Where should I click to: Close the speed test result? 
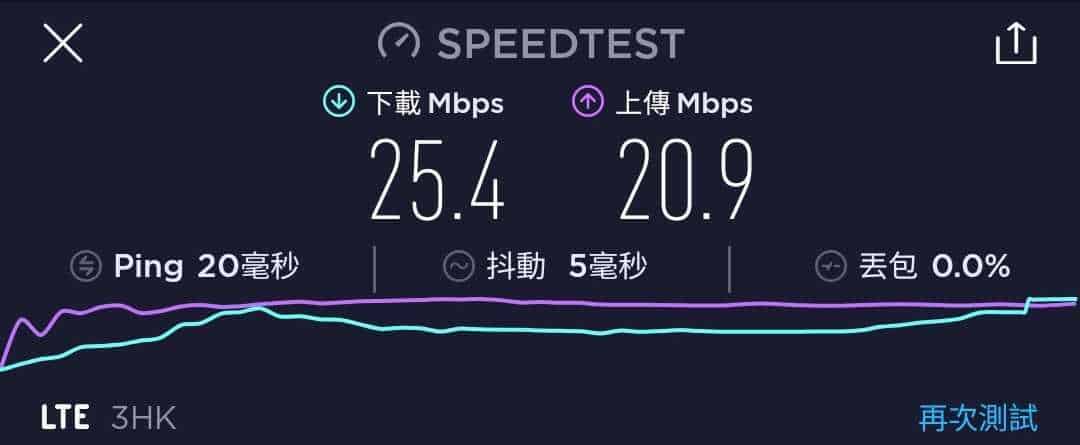[62, 44]
